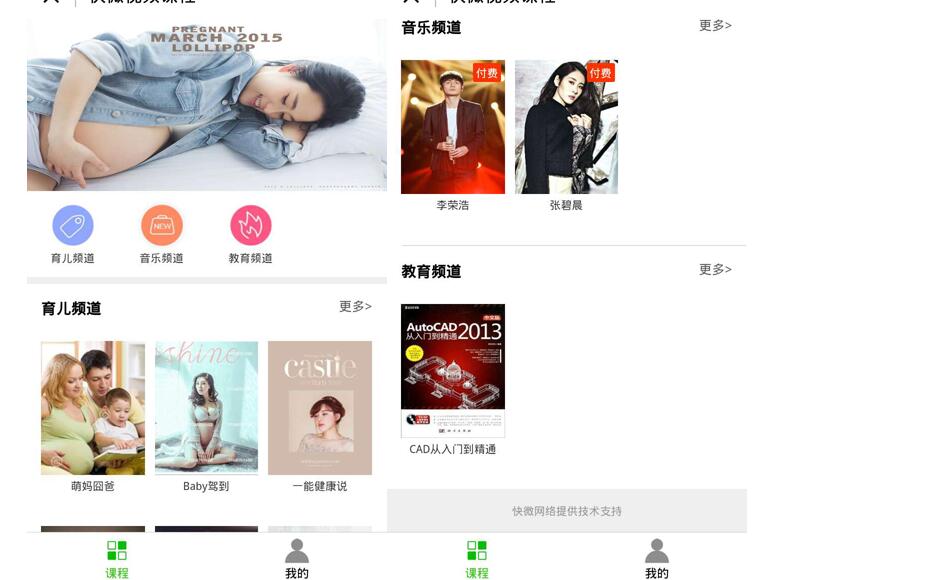Open the 一能健康说 course
This screenshot has width=949, height=580.
(x=320, y=408)
